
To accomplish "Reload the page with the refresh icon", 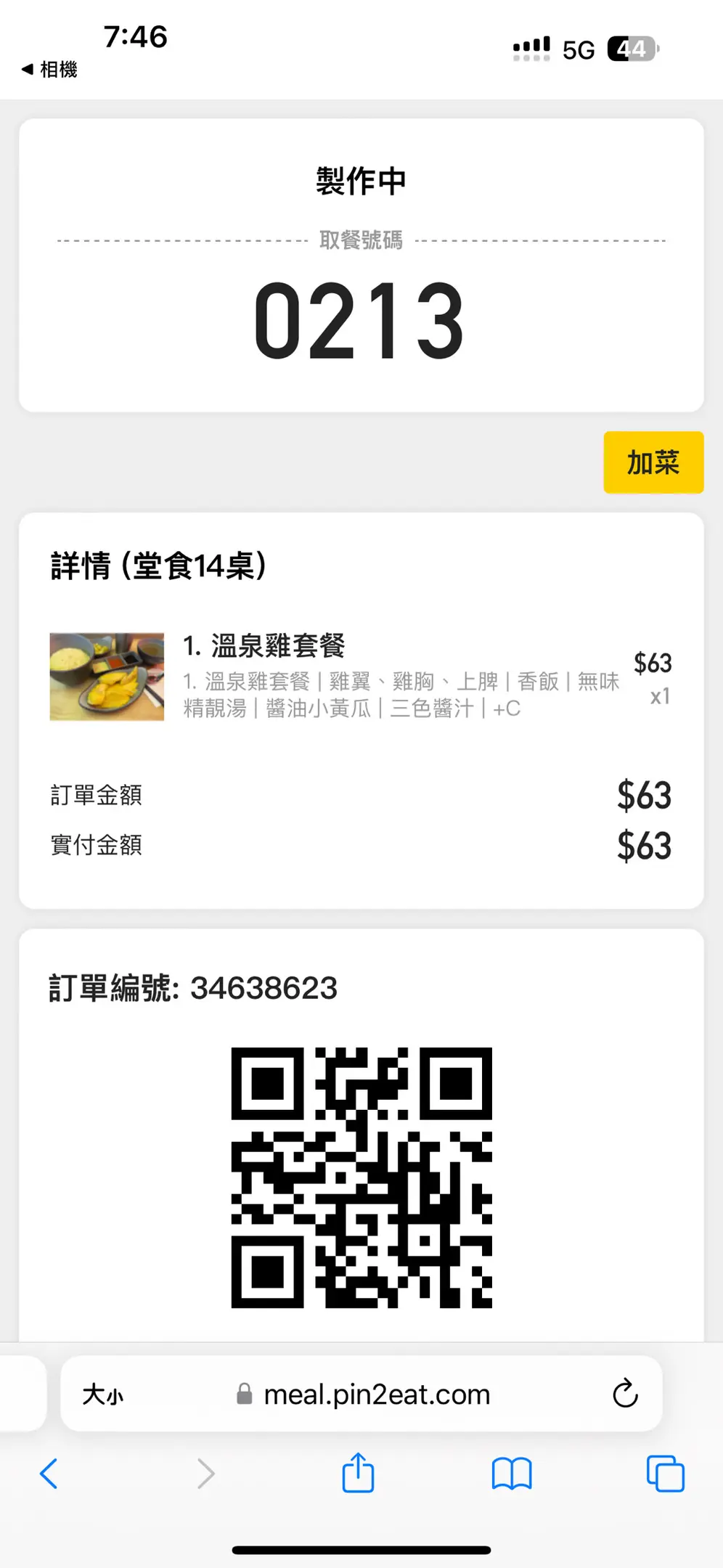I will click(x=625, y=1393).
